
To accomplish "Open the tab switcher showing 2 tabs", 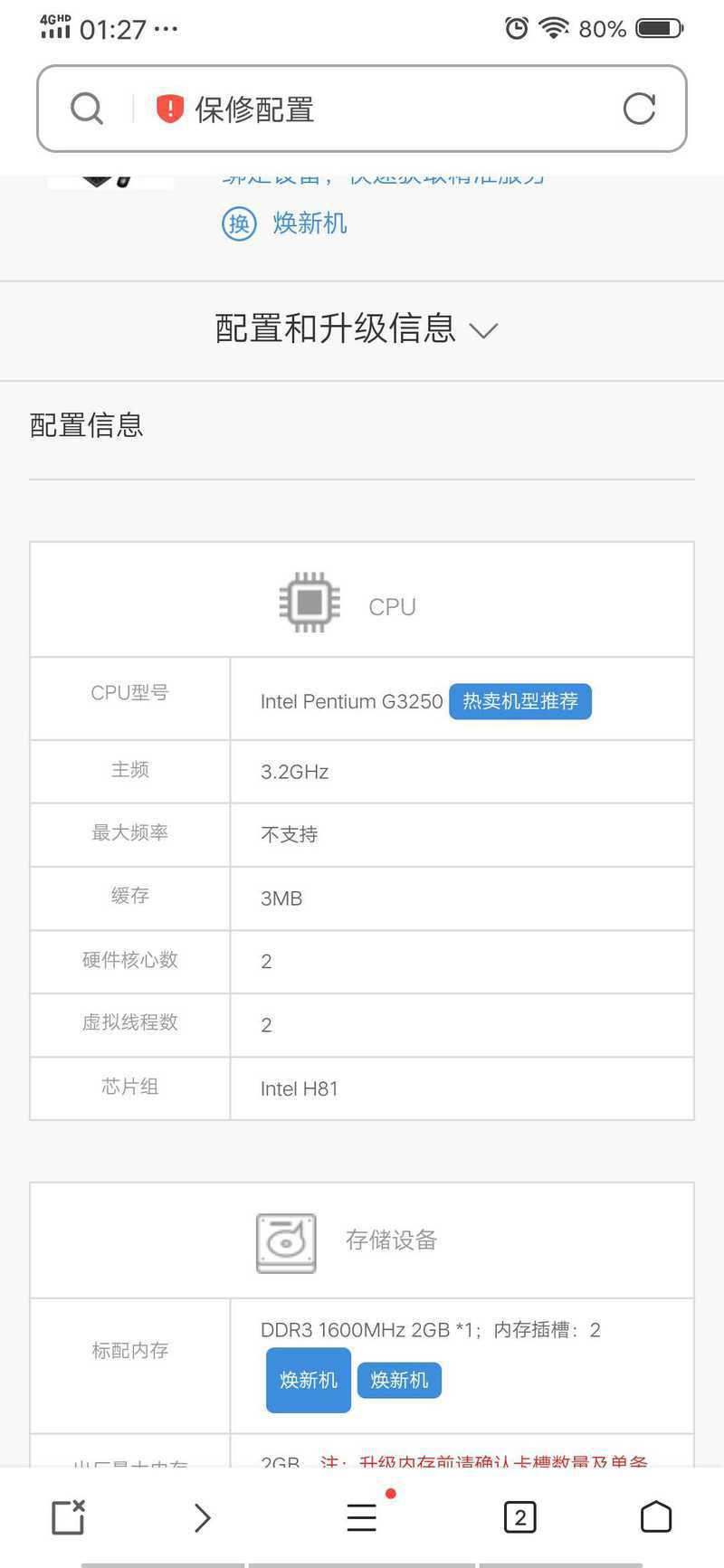I will pos(520,1517).
